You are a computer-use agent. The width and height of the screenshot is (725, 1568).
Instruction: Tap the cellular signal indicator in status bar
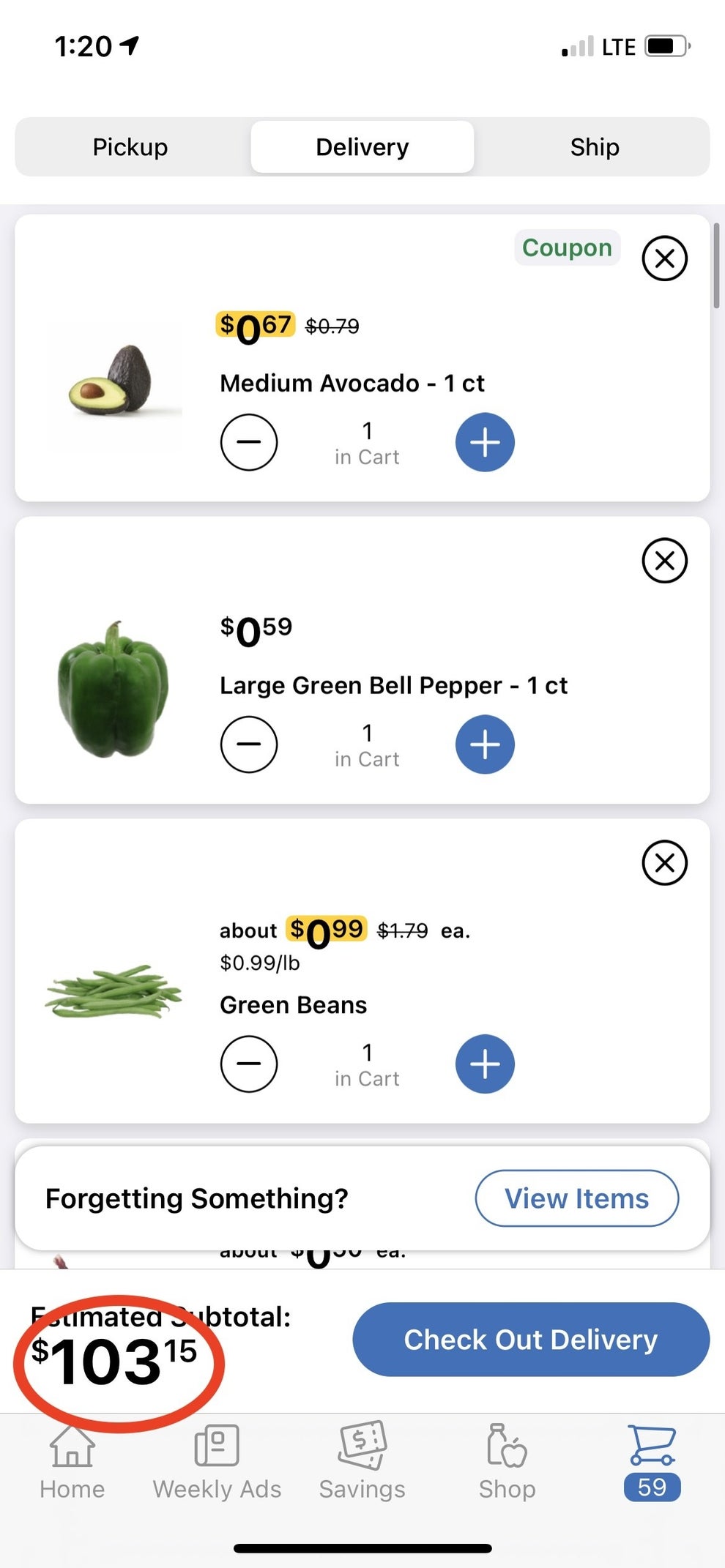pos(577,46)
